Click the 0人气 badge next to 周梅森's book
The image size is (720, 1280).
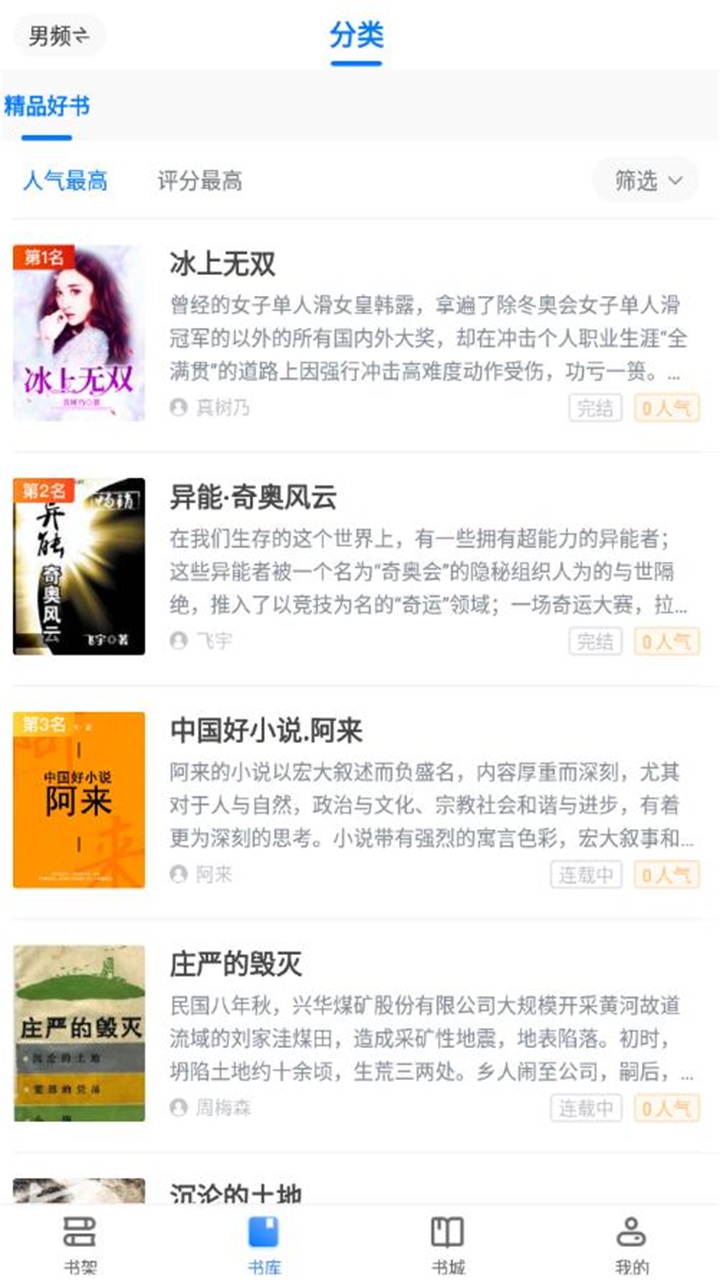(x=665, y=1108)
